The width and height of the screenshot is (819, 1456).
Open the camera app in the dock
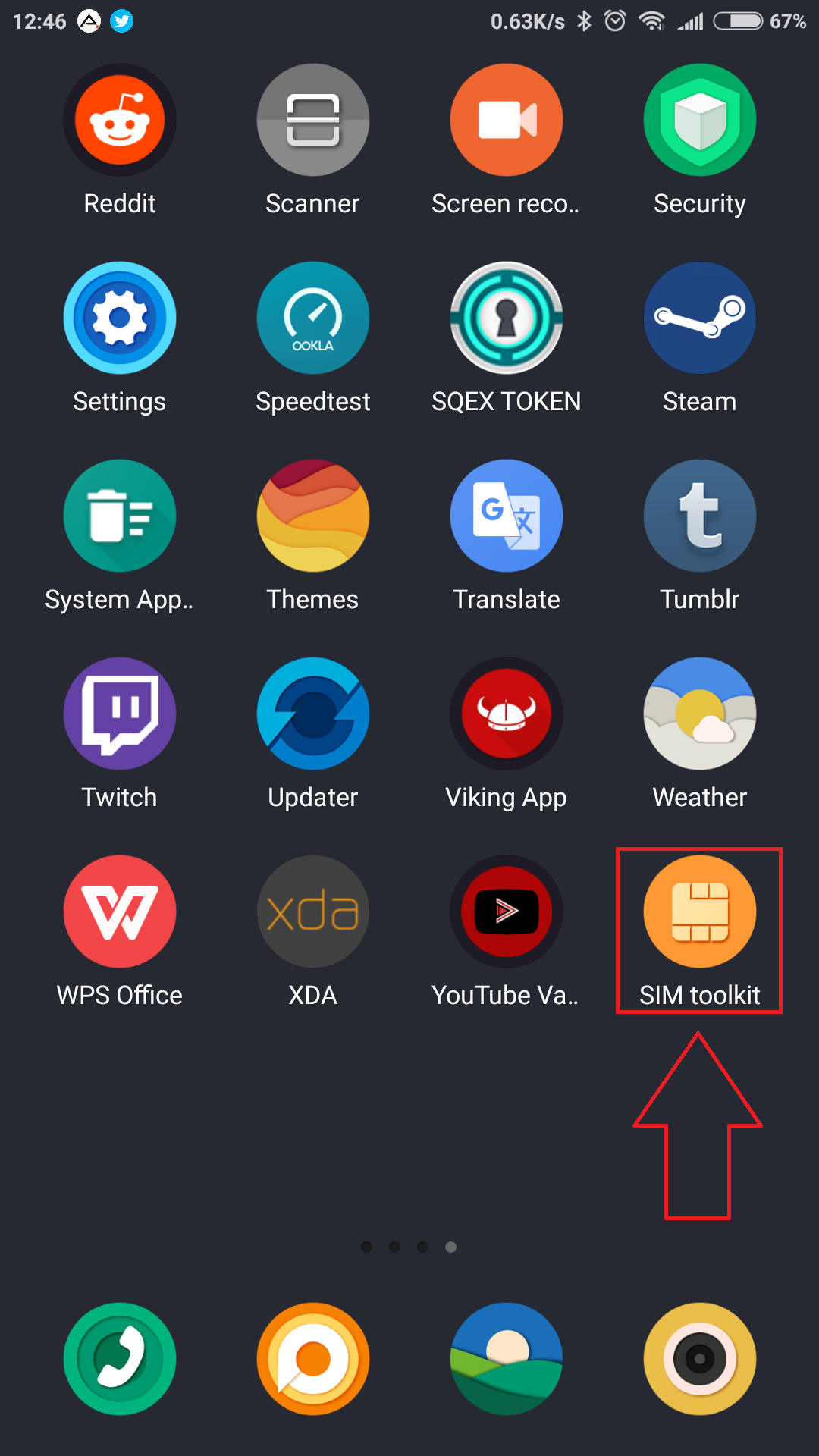click(700, 1359)
